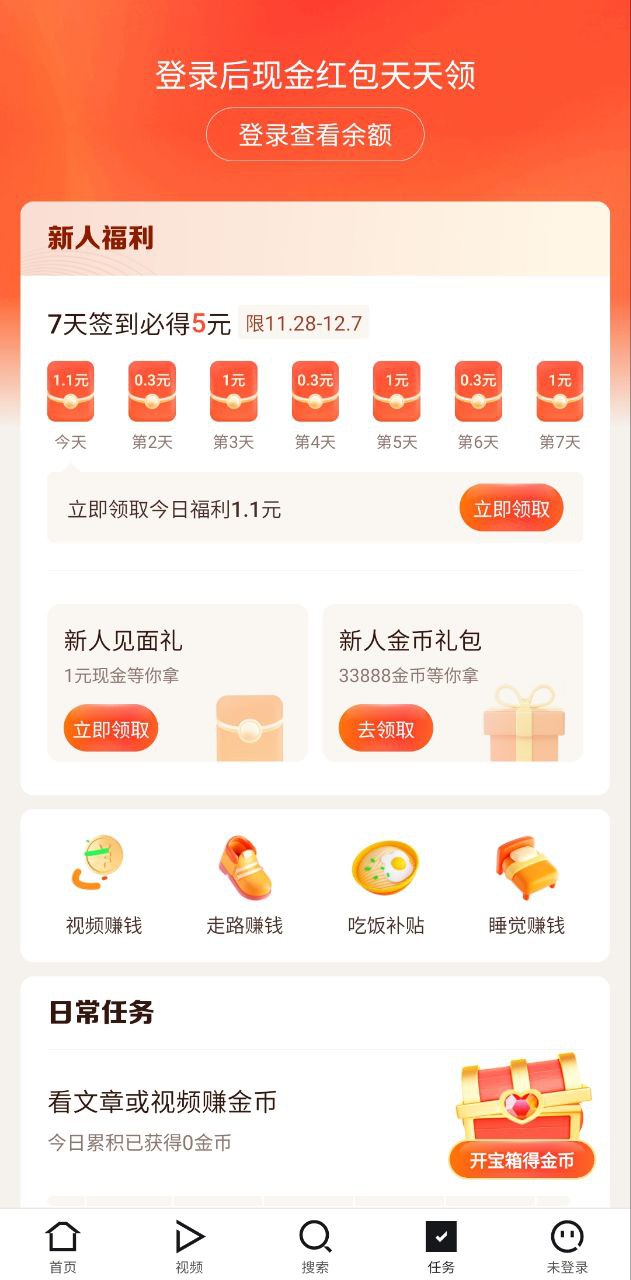The image size is (631, 1280).
Task: Open the 开宝箱得金币 treasure chest
Action: [x=522, y=1120]
